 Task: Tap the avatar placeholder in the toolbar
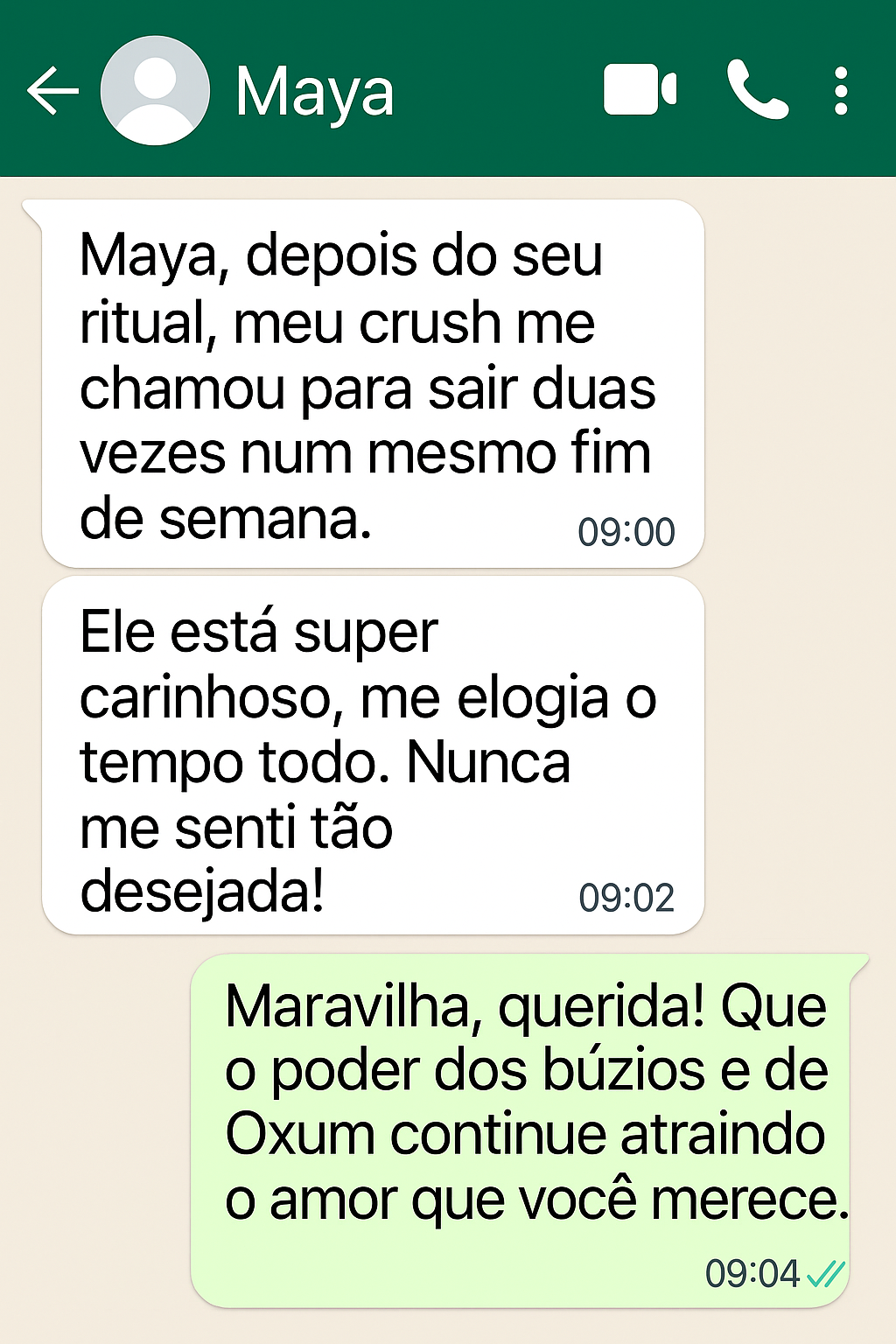click(x=156, y=88)
